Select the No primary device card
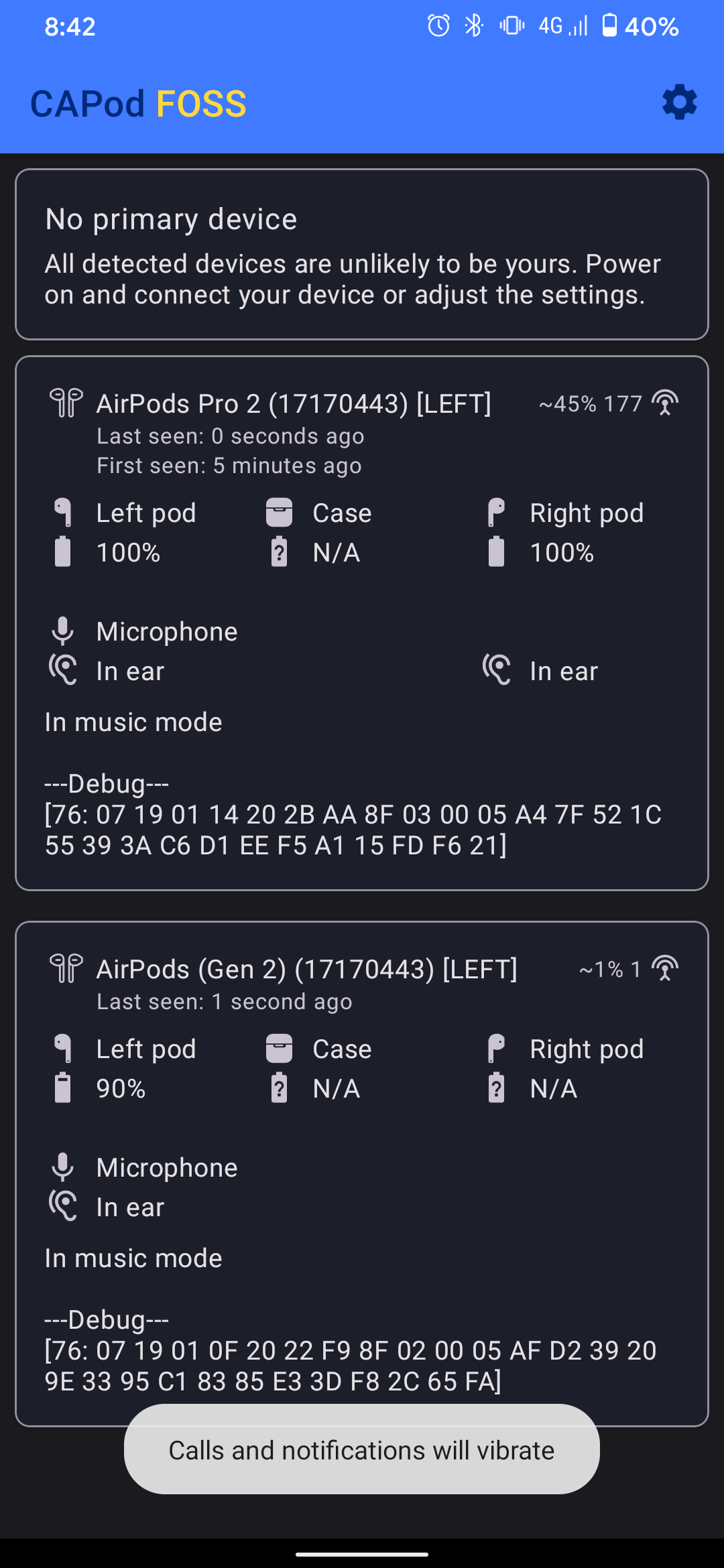The width and height of the screenshot is (724, 1568). coord(362,253)
